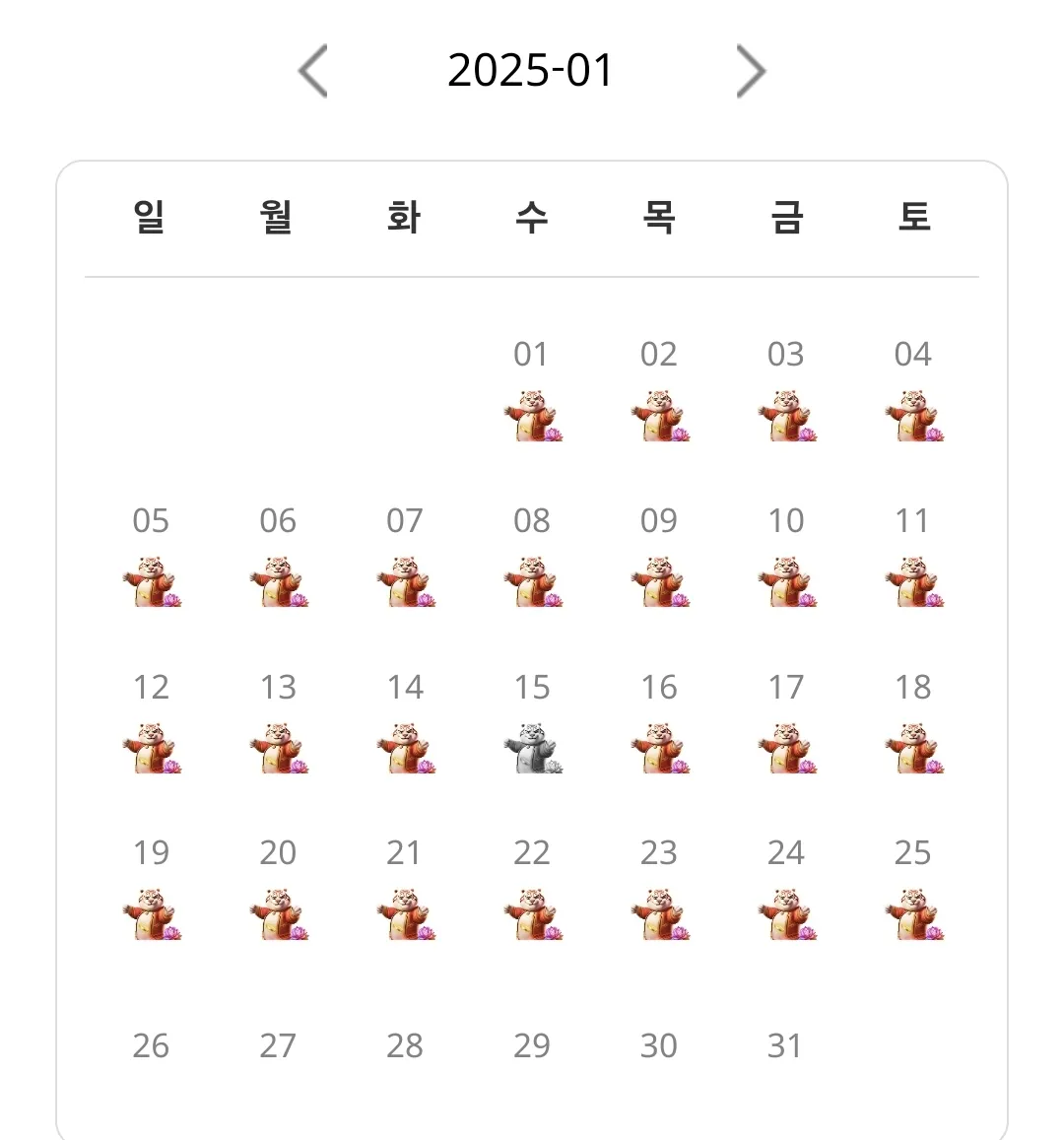Viewport: 1064px width, 1140px height.
Task: Tap date 31 in the calendar
Action: coord(785,1045)
